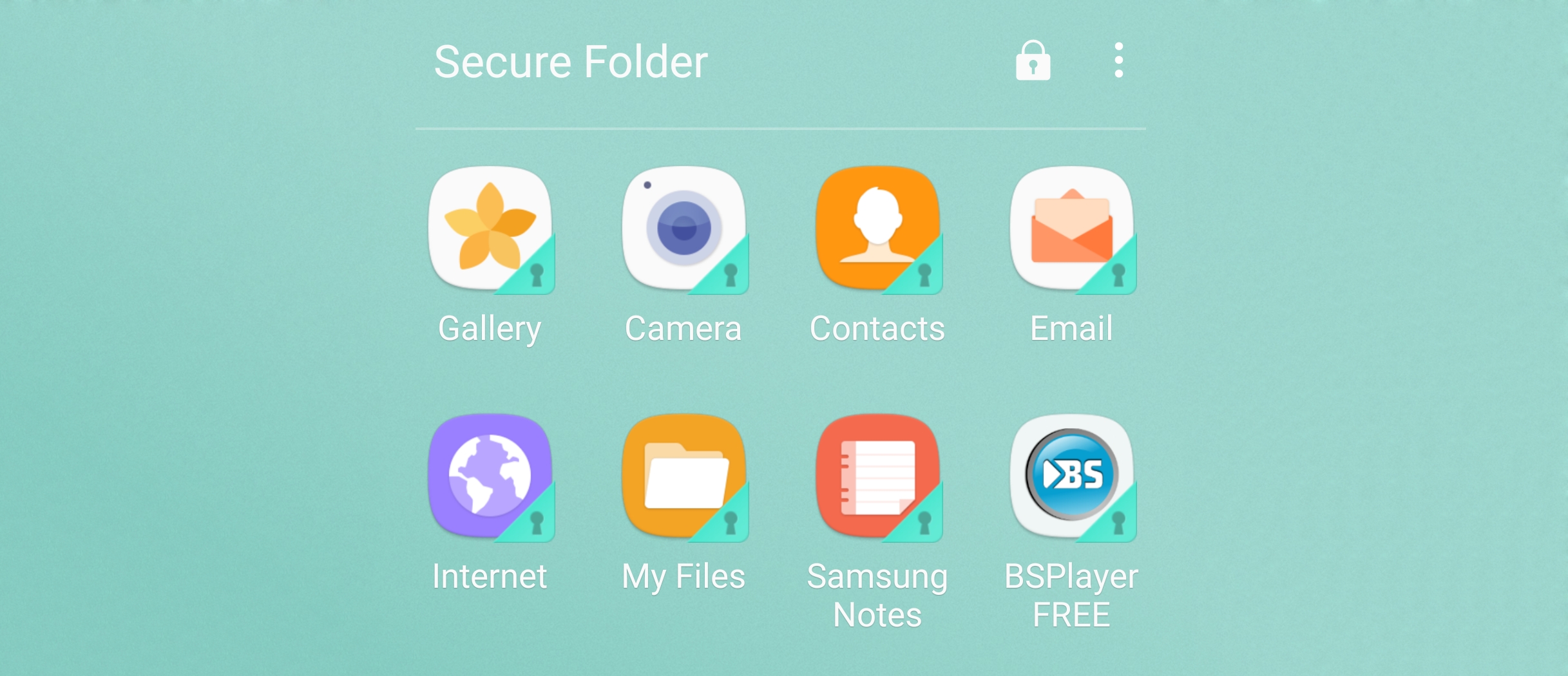Open the three-dot overflow menu
This screenshot has width=1568, height=676.
tap(1118, 61)
